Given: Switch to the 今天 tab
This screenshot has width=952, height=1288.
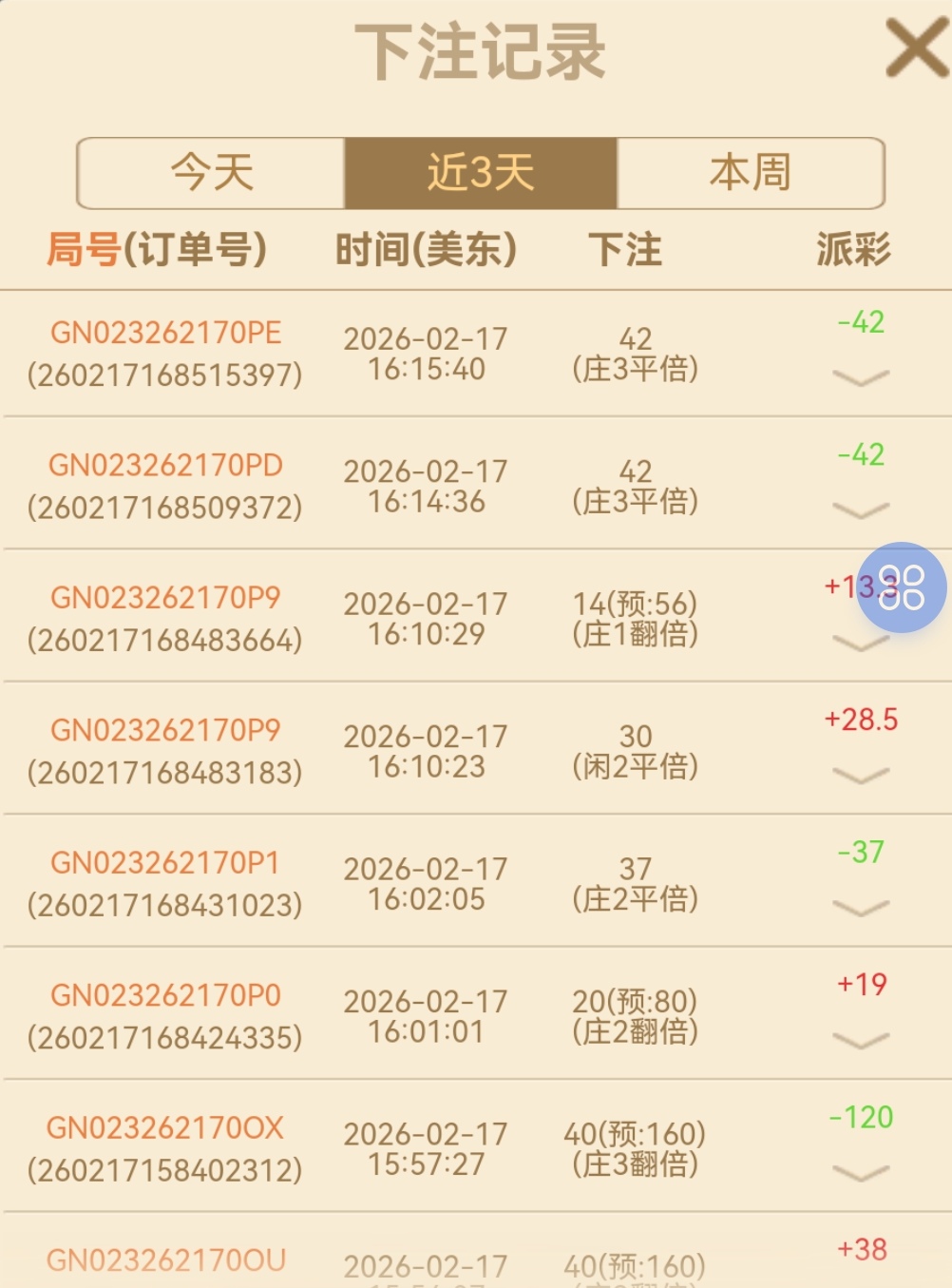Looking at the screenshot, I should (x=211, y=172).
